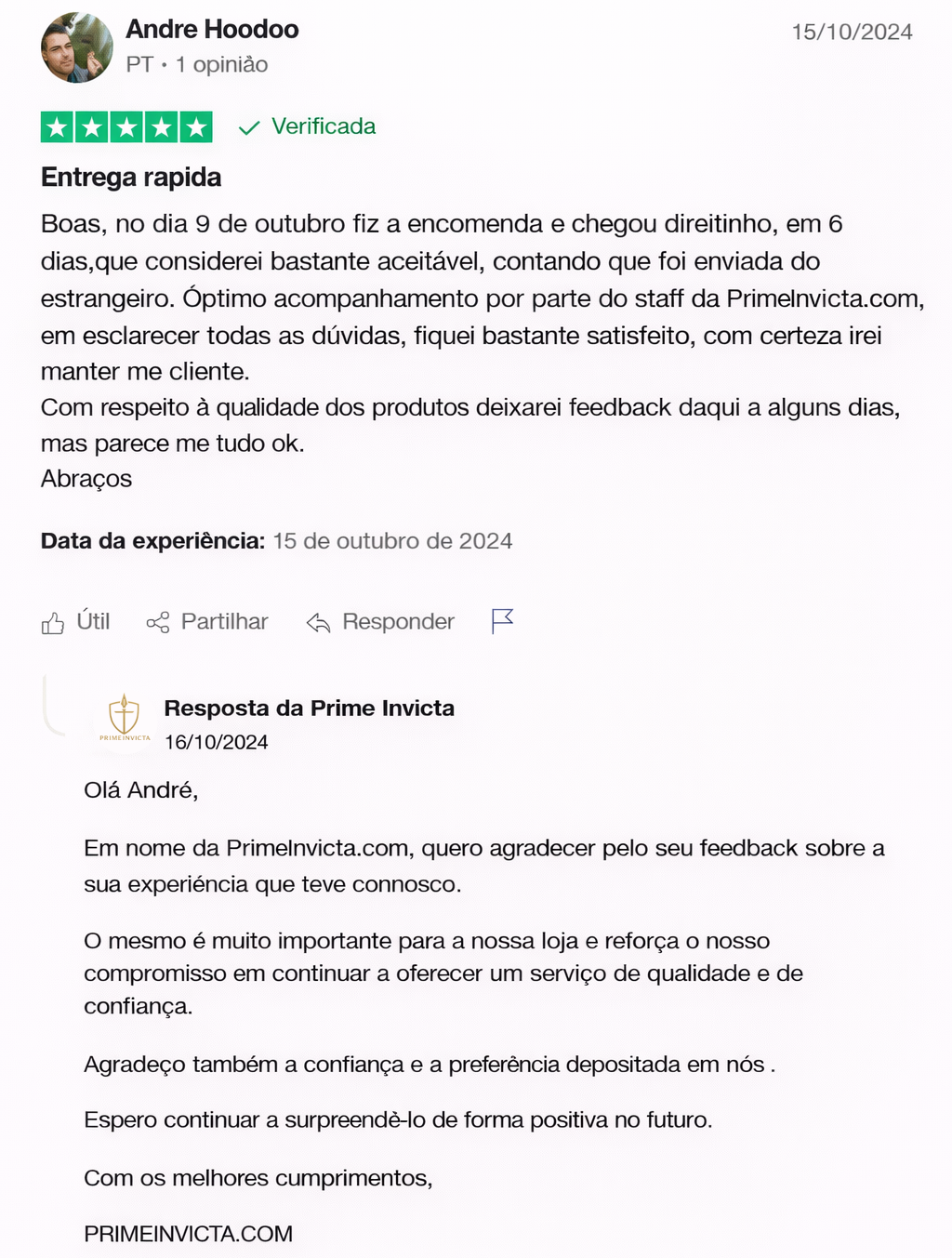Click the fifth star in the rating
Viewport: 952px width, 1258px height.
(x=195, y=126)
